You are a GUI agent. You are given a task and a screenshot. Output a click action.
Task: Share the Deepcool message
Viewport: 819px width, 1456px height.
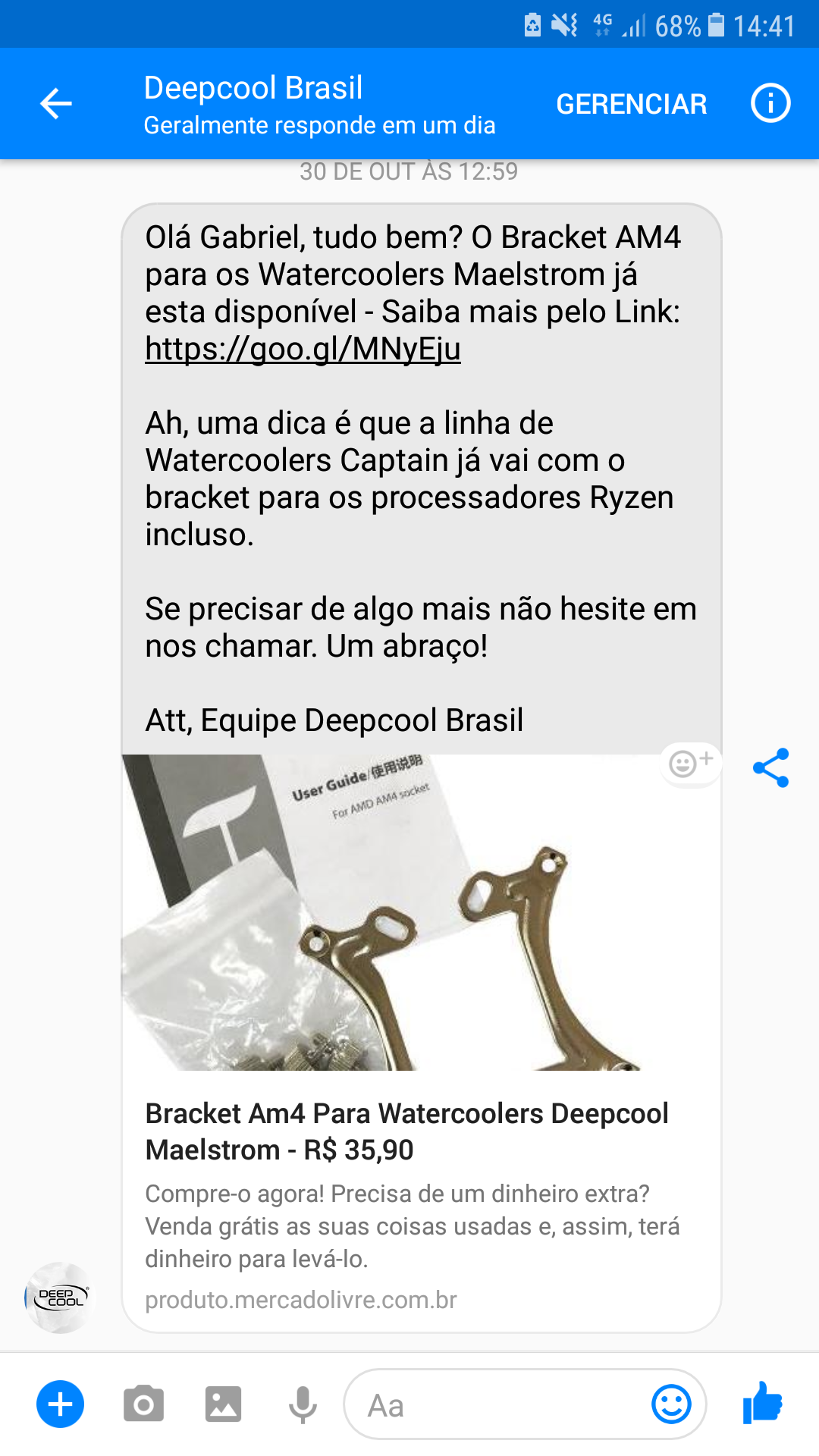tap(770, 767)
